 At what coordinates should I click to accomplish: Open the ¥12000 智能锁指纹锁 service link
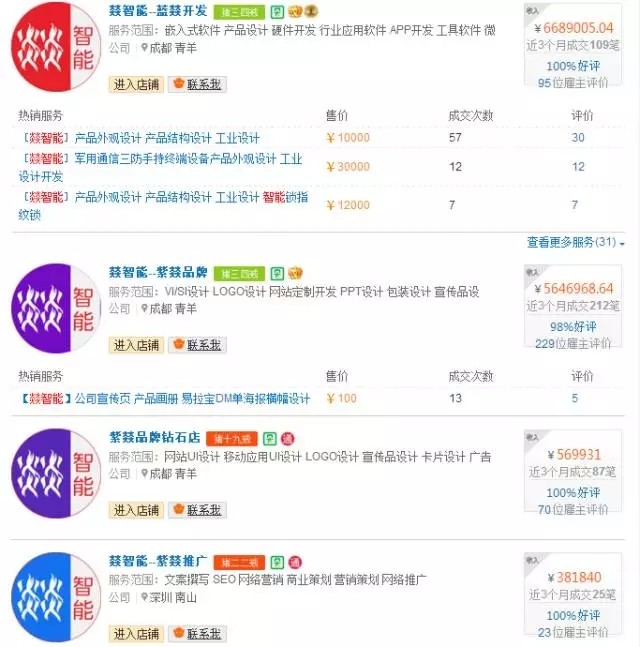(165, 205)
